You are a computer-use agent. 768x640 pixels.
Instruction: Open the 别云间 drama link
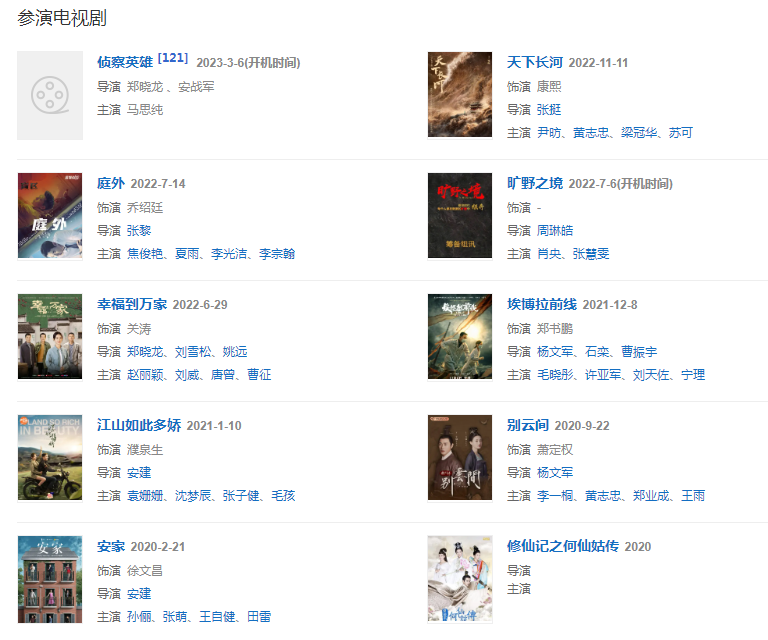pyautogui.click(x=528, y=425)
